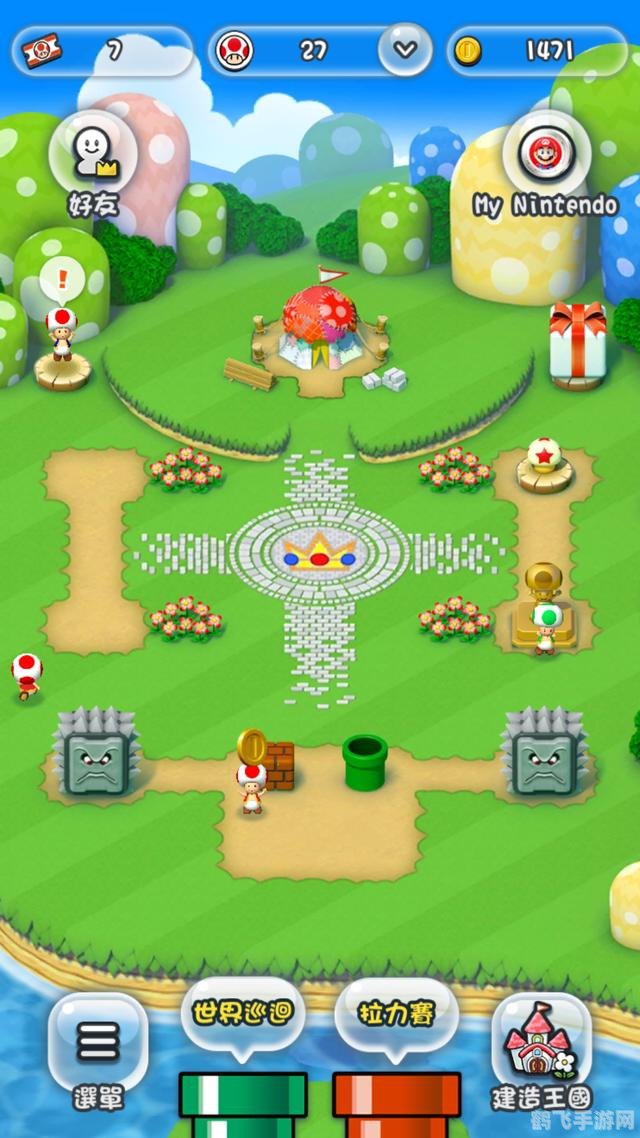
Task: Open 建造王國 Kingdom Builder
Action: (541, 1044)
